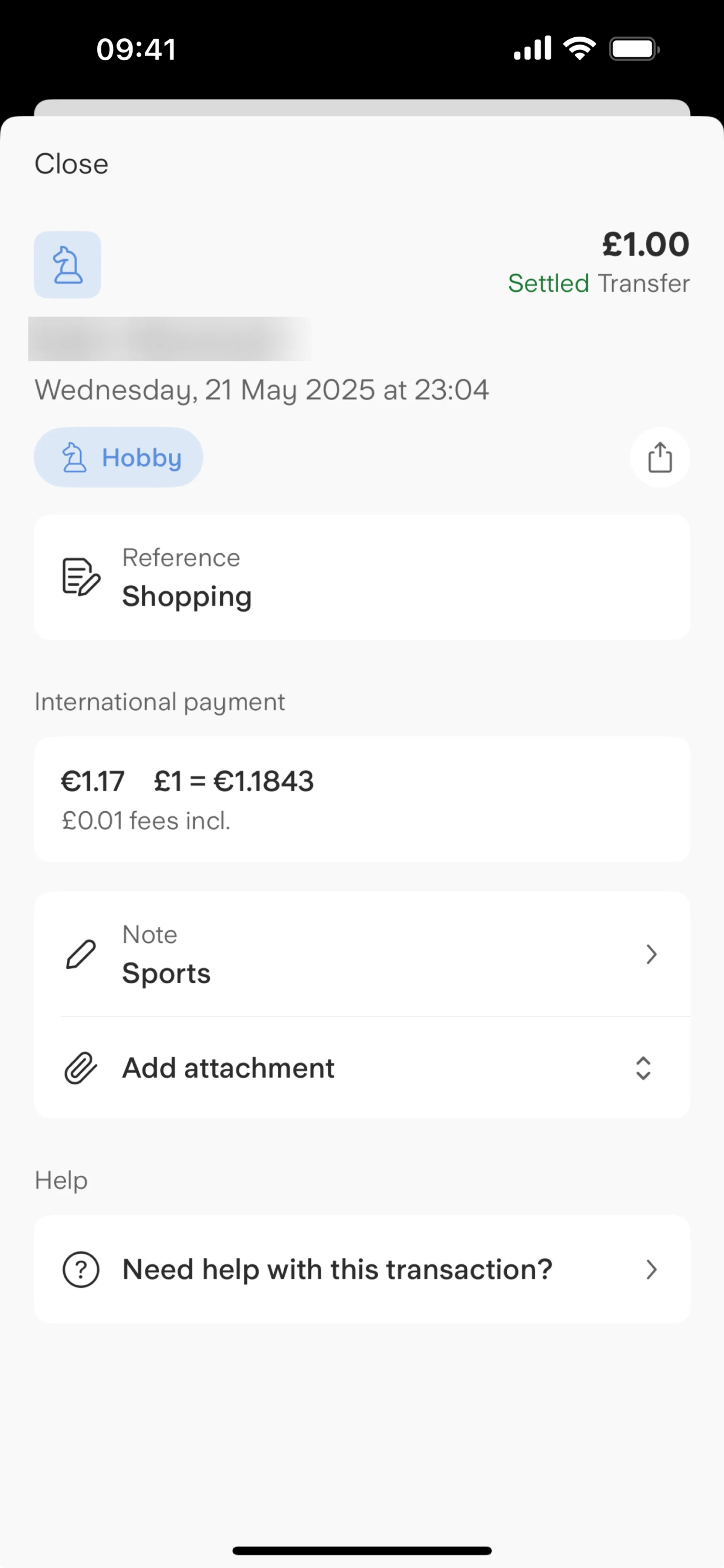This screenshot has height=1568, width=724.
Task: Edit the Sports note
Action: pos(362,955)
